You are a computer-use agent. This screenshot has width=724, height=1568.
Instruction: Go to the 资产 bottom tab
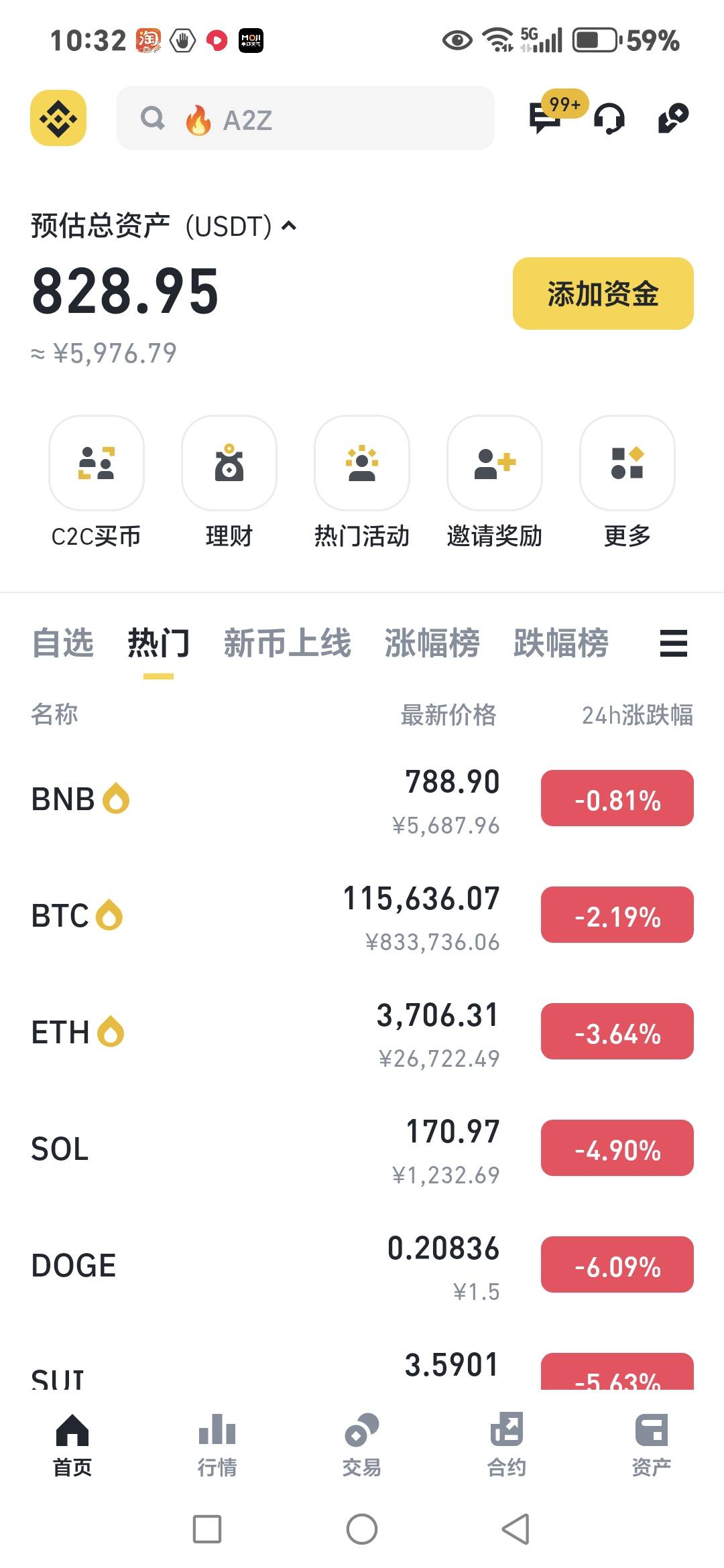point(652,1445)
